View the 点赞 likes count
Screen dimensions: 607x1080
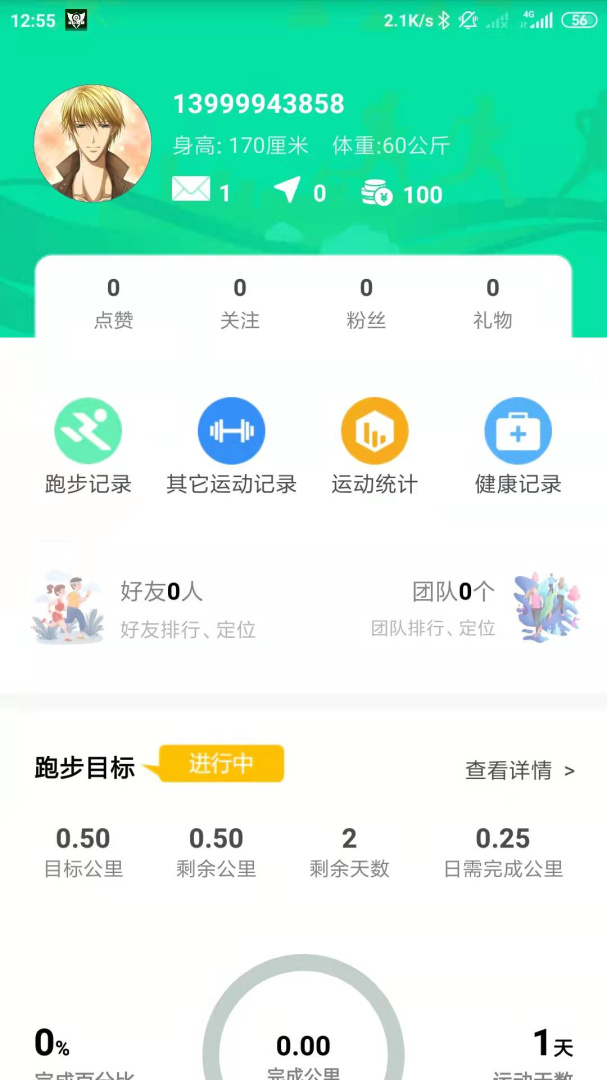coord(113,303)
